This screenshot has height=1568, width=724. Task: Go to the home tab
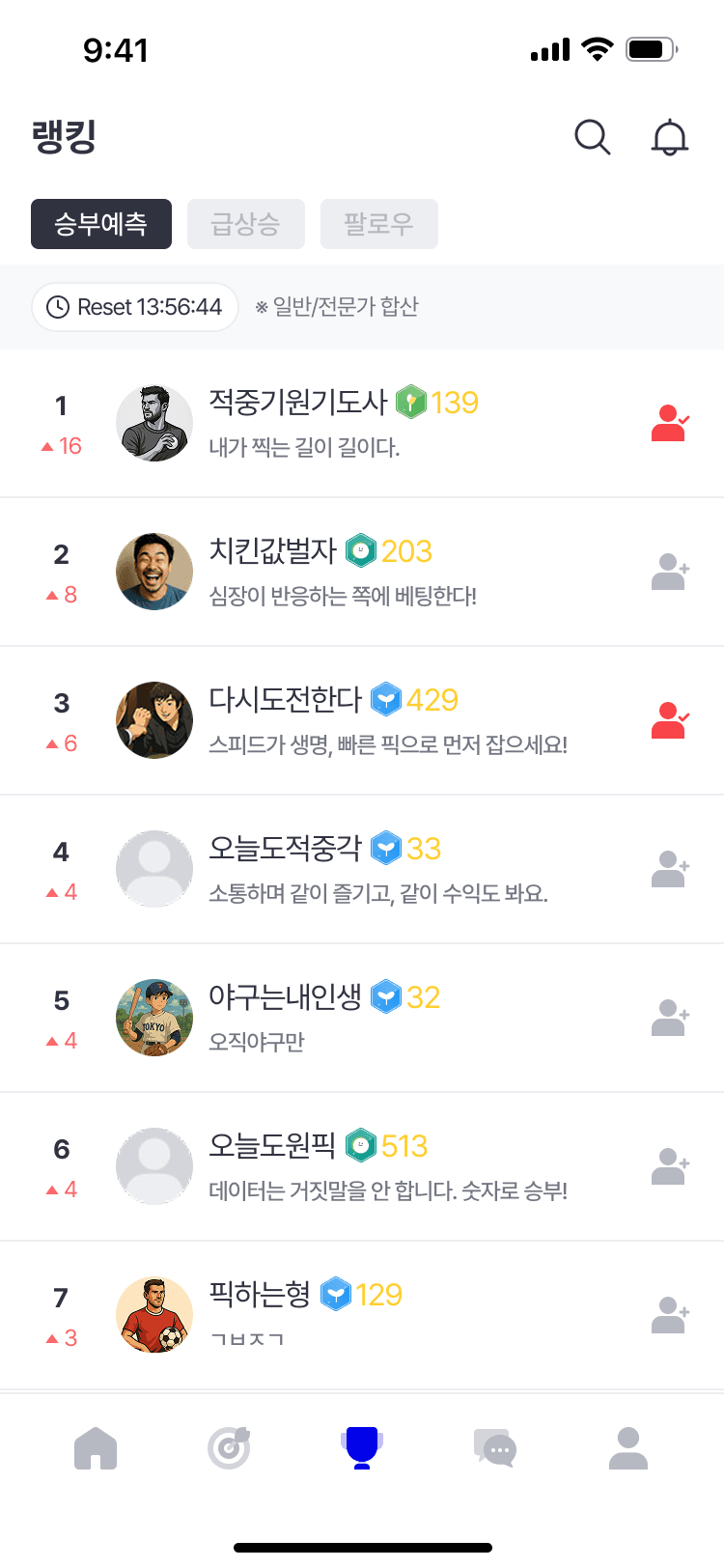coord(96,1448)
